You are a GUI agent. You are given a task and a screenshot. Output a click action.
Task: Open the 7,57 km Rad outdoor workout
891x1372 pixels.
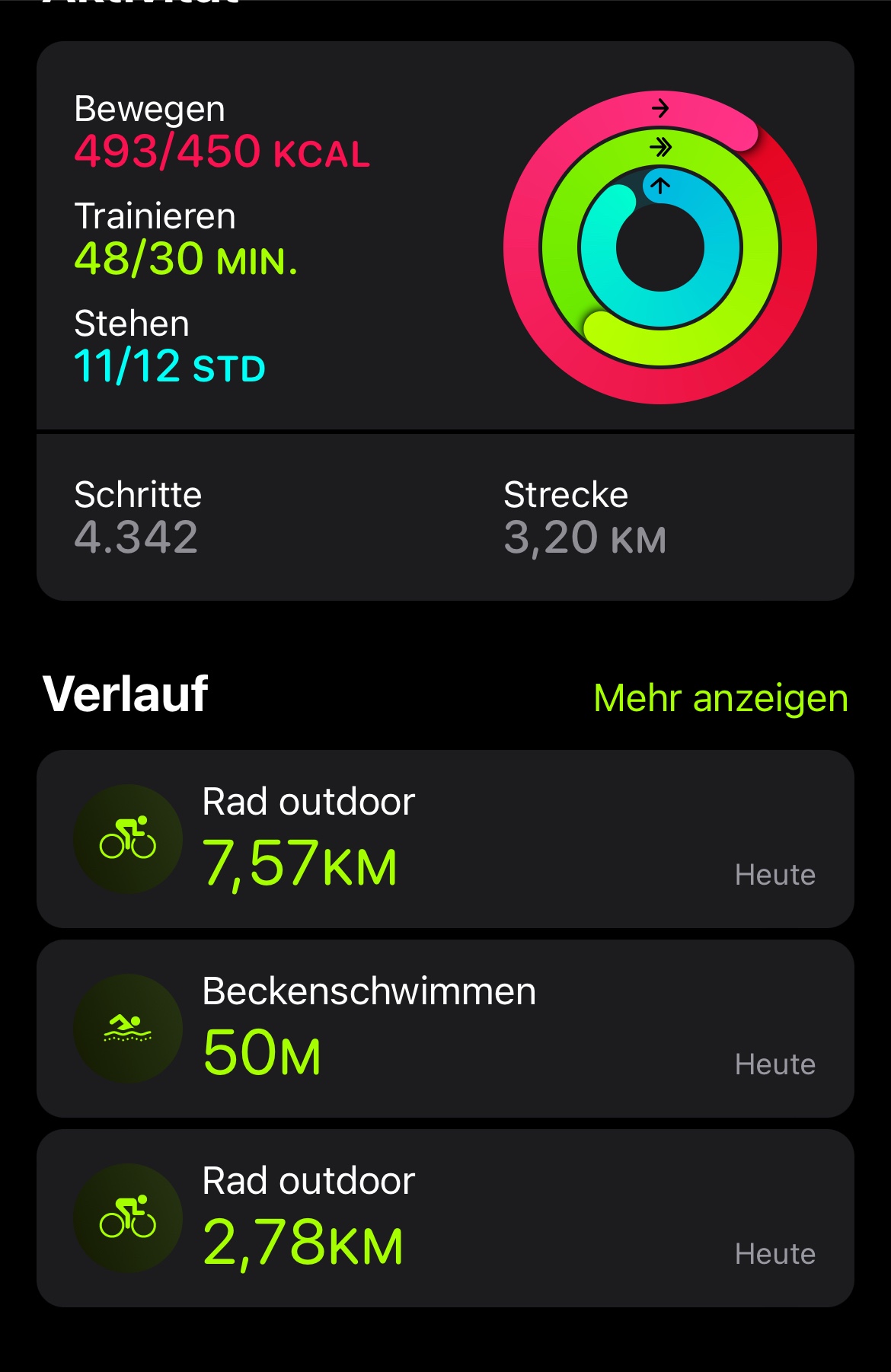(445, 839)
